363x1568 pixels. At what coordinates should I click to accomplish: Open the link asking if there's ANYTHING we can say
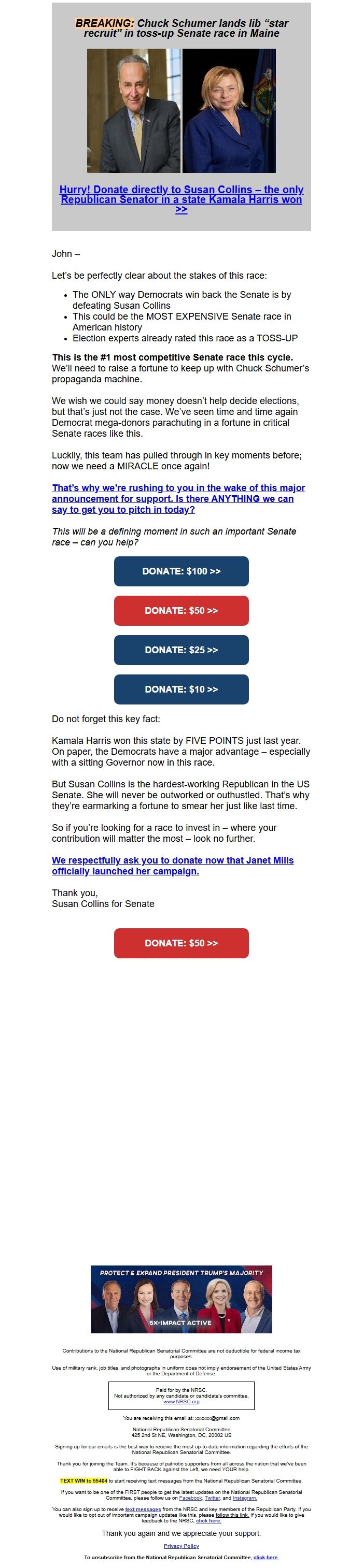178,498
